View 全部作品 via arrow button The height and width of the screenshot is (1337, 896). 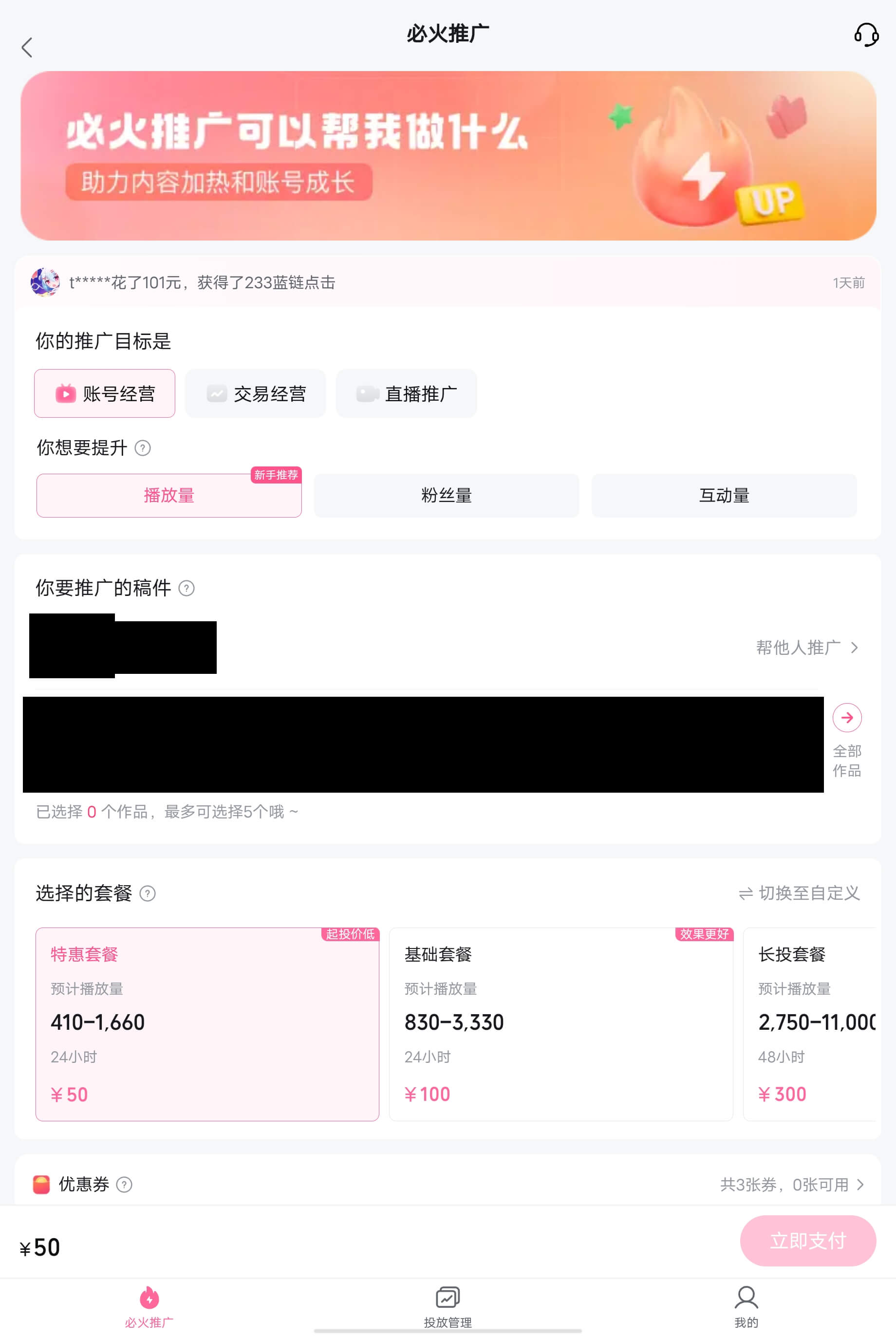tap(847, 718)
